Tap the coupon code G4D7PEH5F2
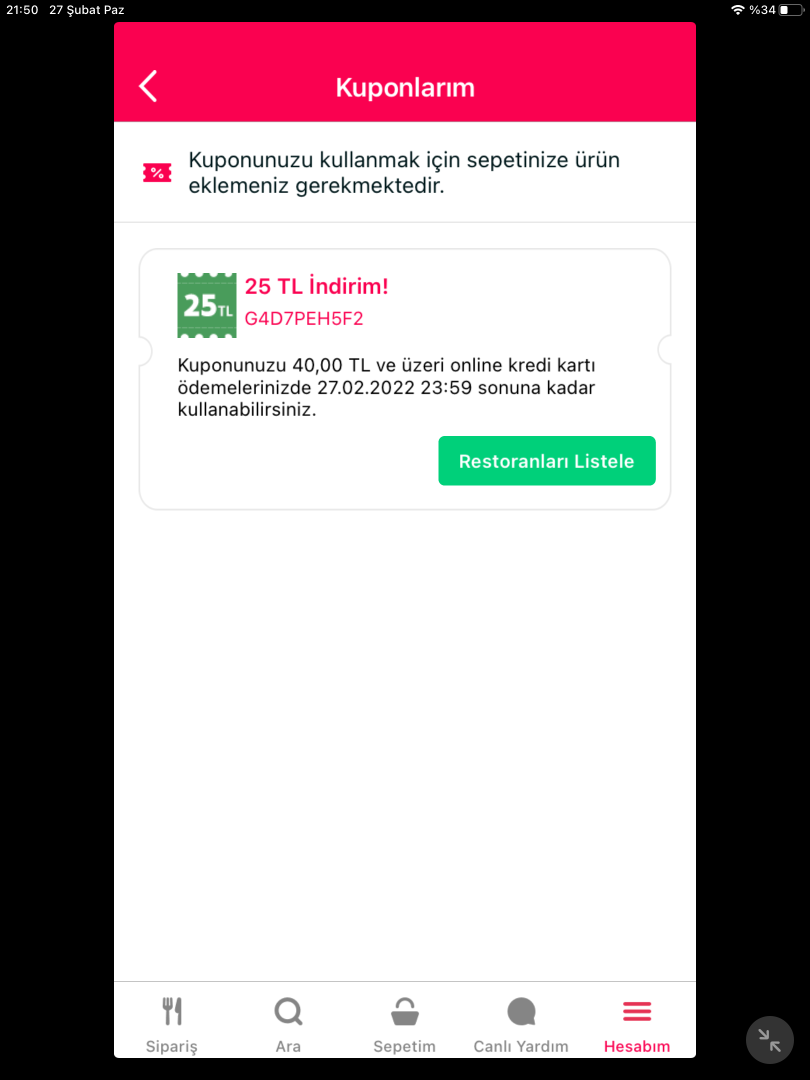Image resolution: width=810 pixels, height=1080 pixels. pos(305,319)
